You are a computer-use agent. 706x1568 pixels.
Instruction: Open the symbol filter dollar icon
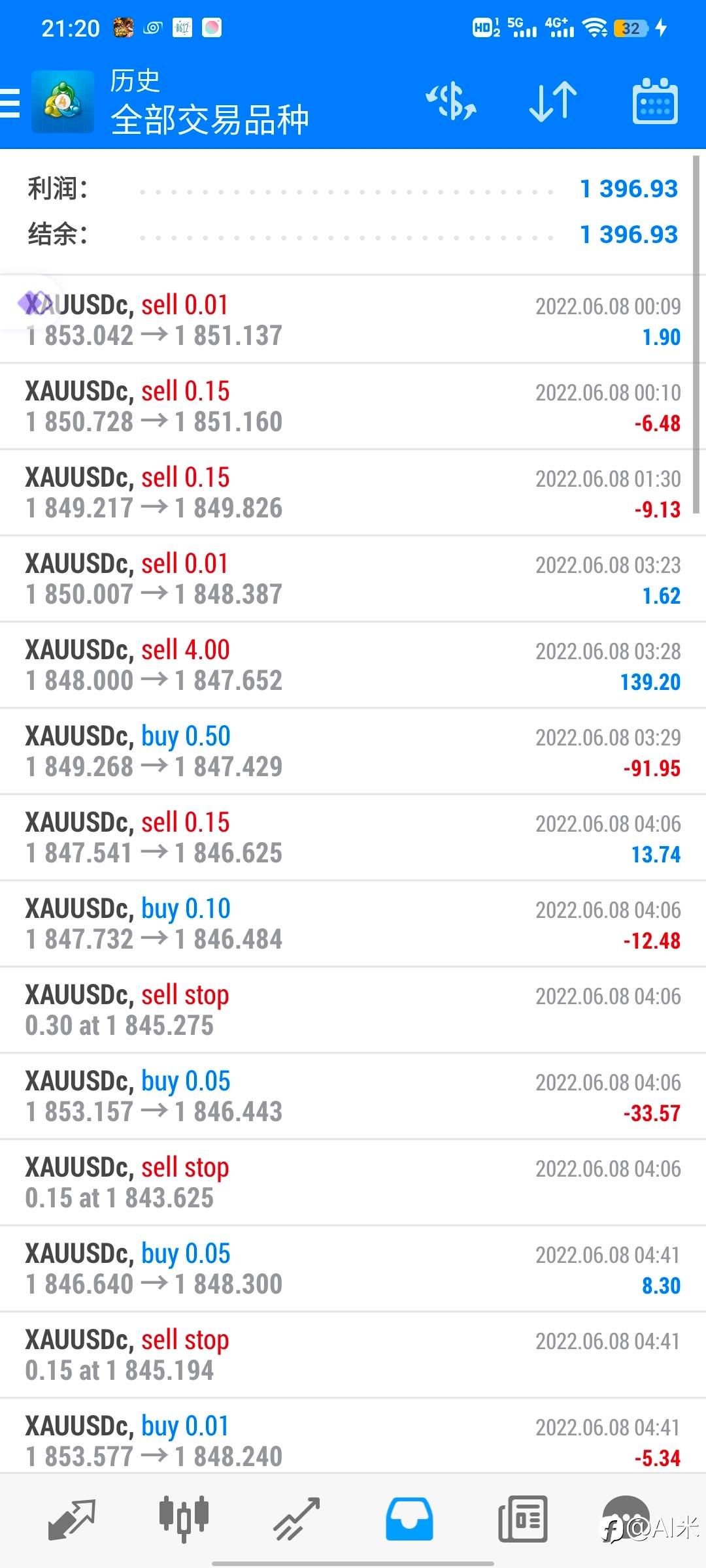pyautogui.click(x=451, y=102)
